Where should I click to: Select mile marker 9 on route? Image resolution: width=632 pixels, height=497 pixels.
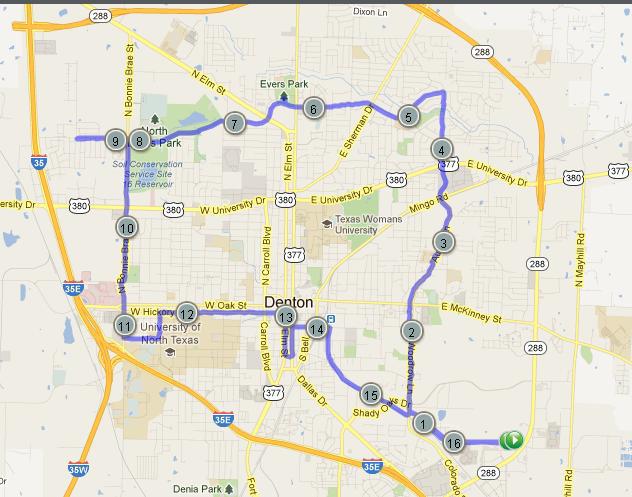(x=116, y=141)
